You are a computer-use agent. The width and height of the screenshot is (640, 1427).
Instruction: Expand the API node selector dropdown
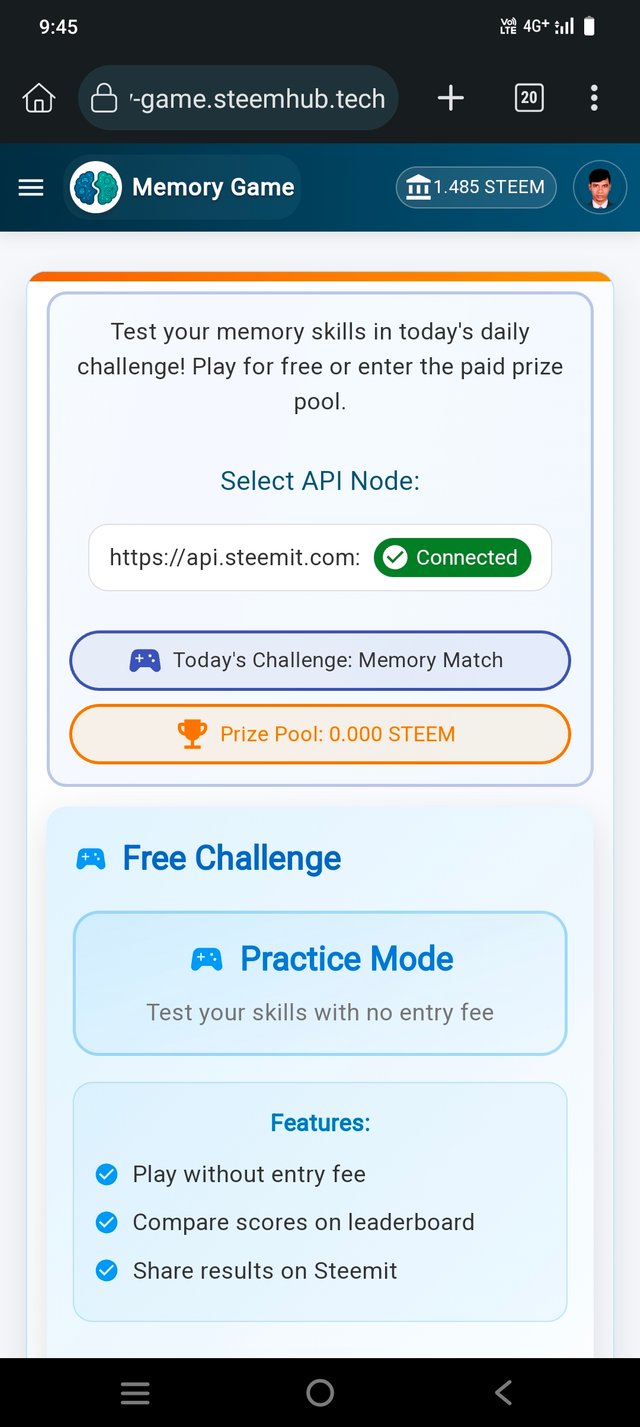(x=234, y=558)
